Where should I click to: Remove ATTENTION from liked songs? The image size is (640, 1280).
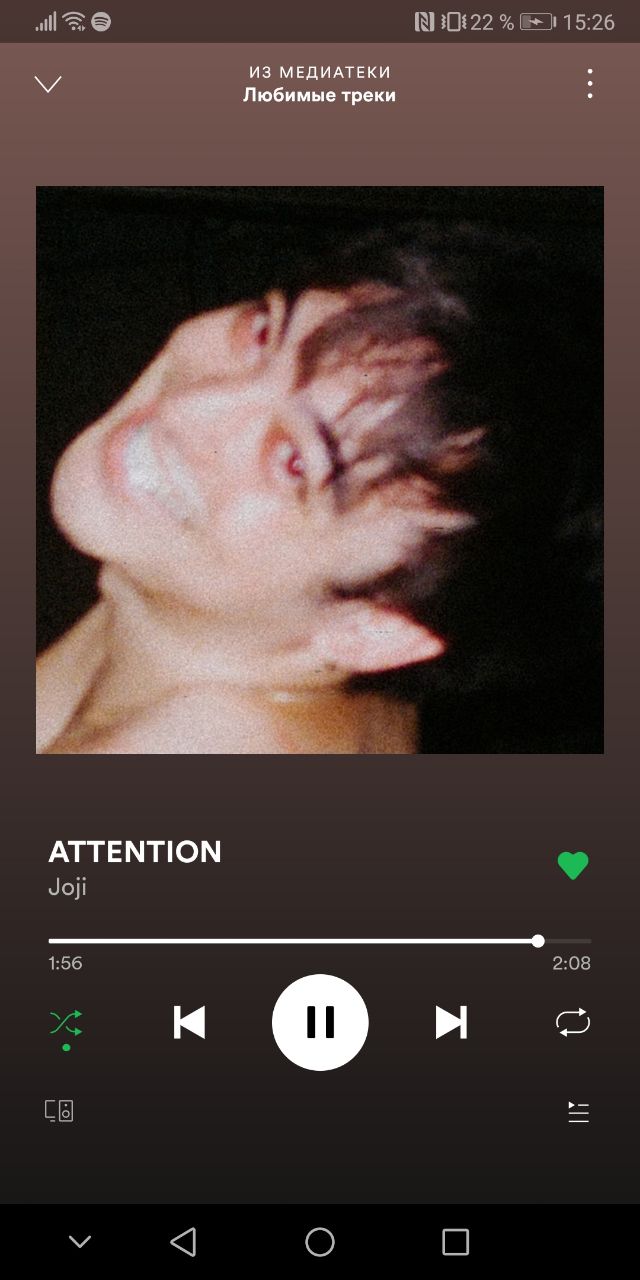point(573,865)
